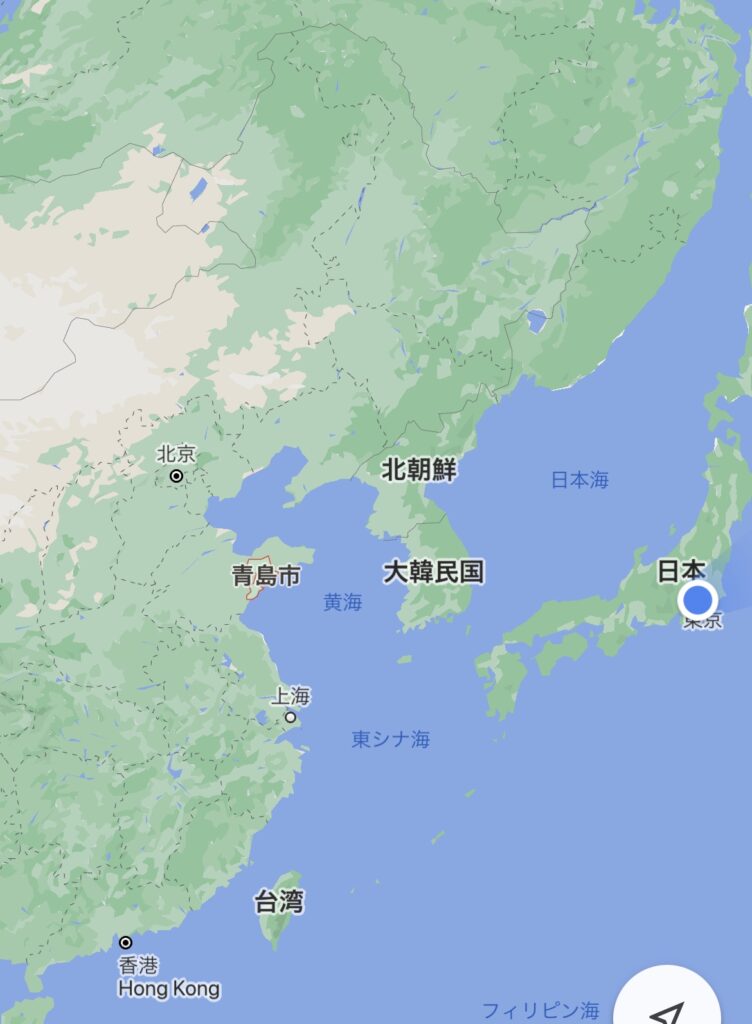Select the 上海 city marker
The width and height of the screenshot is (752, 1024).
[x=290, y=717]
